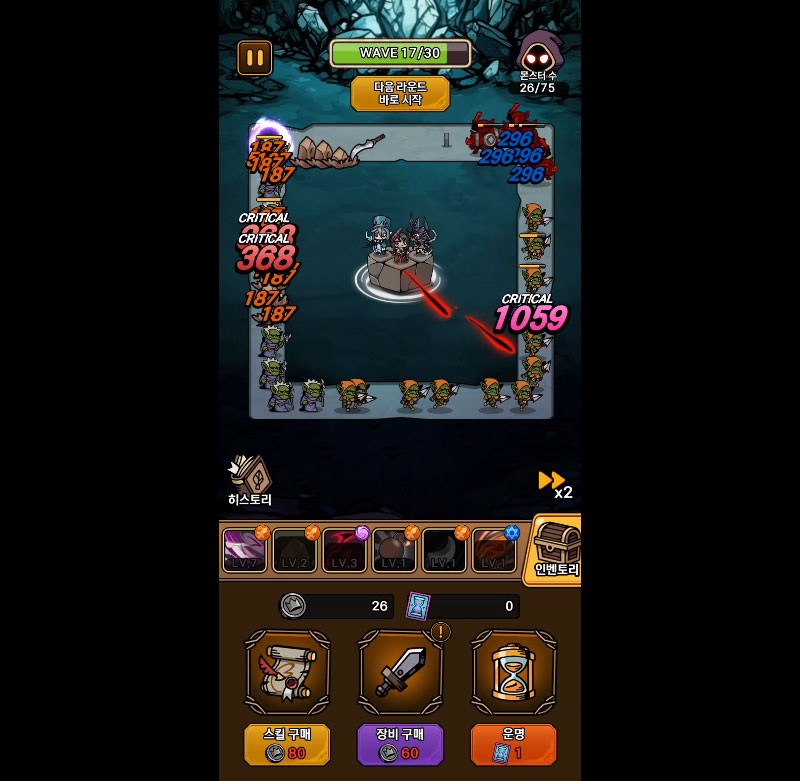Open the 히스토리 history book
The image size is (800, 781).
249,480
